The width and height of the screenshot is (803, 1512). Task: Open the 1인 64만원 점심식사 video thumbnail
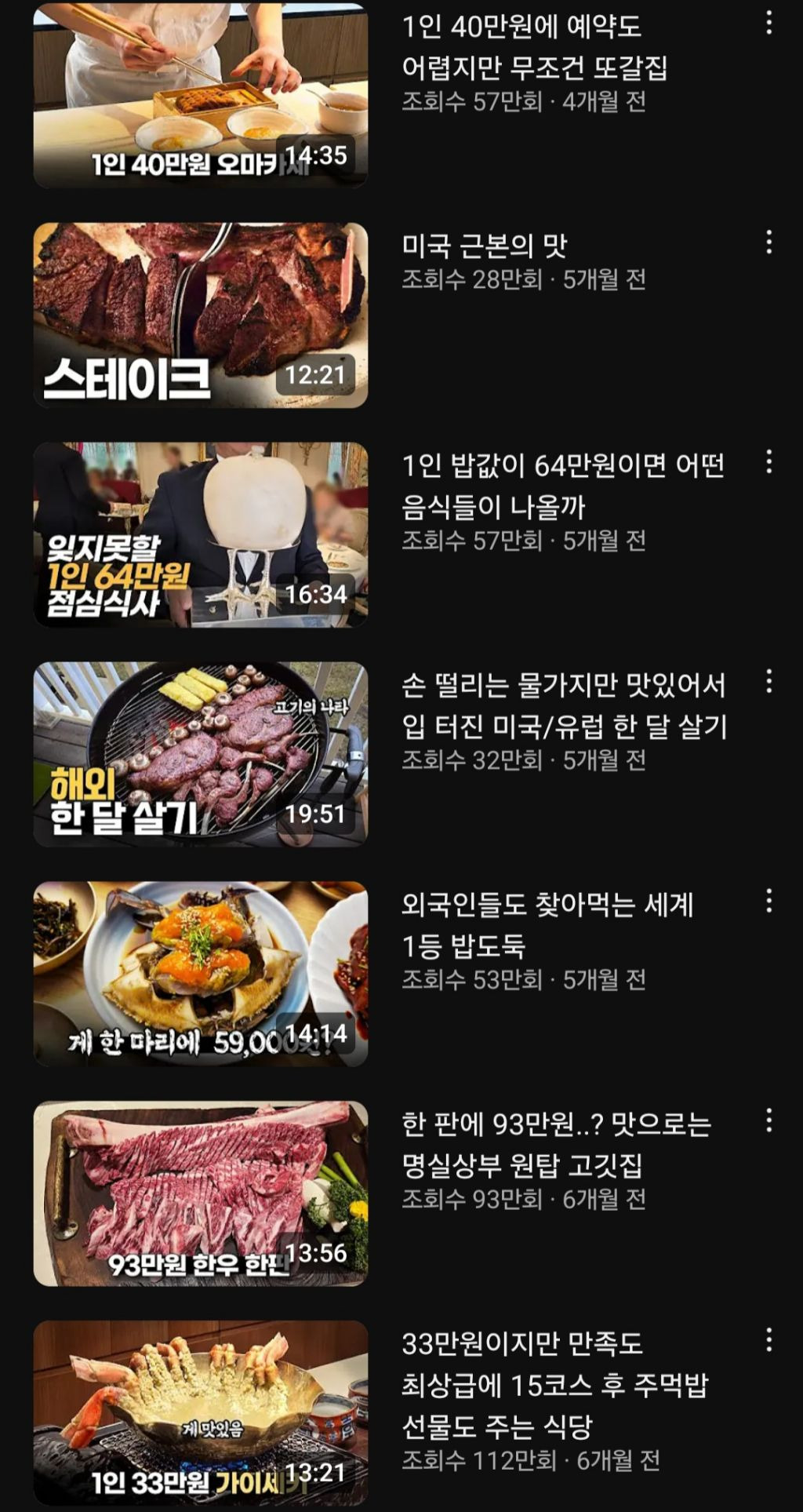point(200,534)
